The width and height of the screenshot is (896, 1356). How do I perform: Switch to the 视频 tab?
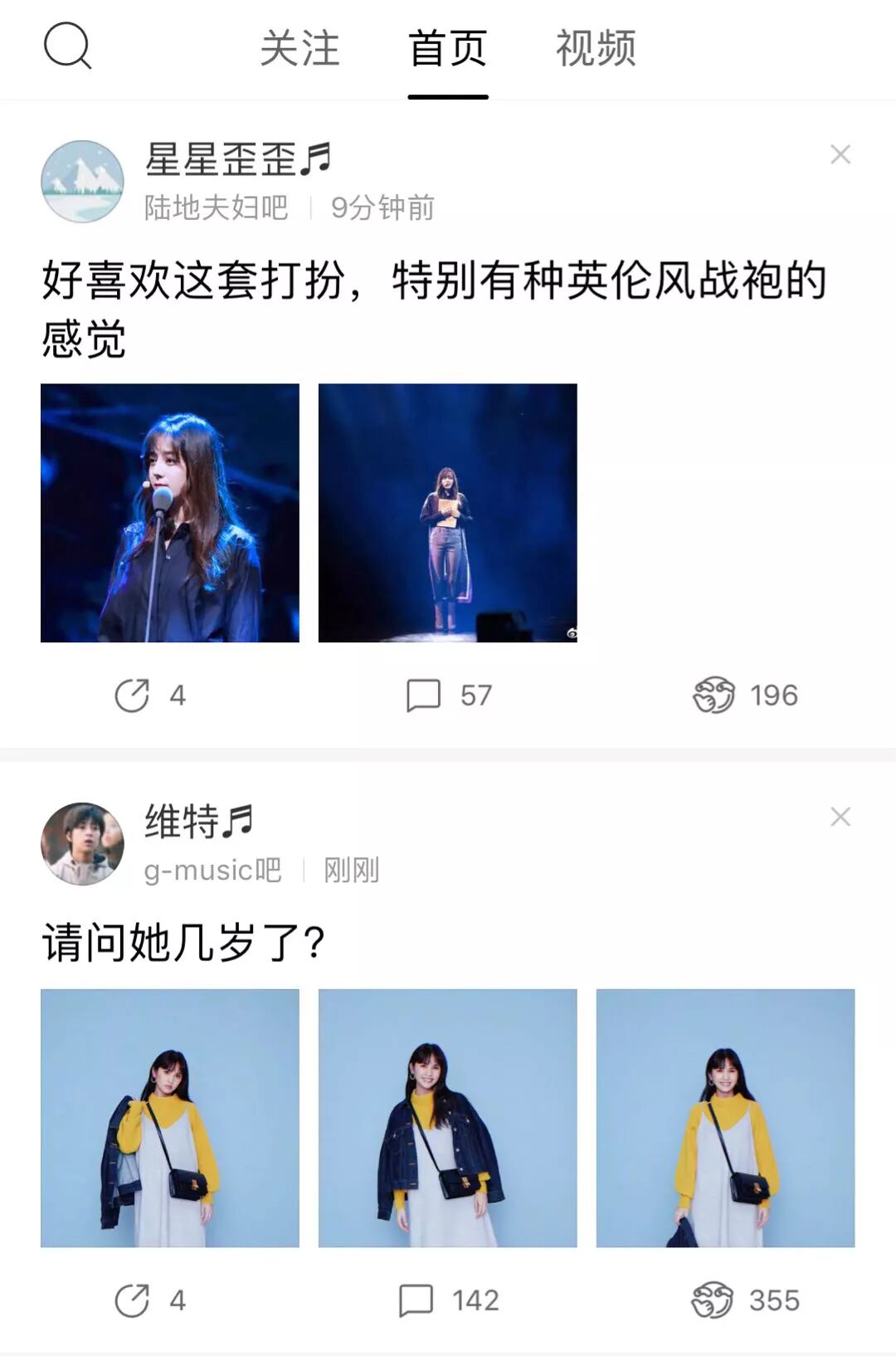596,48
